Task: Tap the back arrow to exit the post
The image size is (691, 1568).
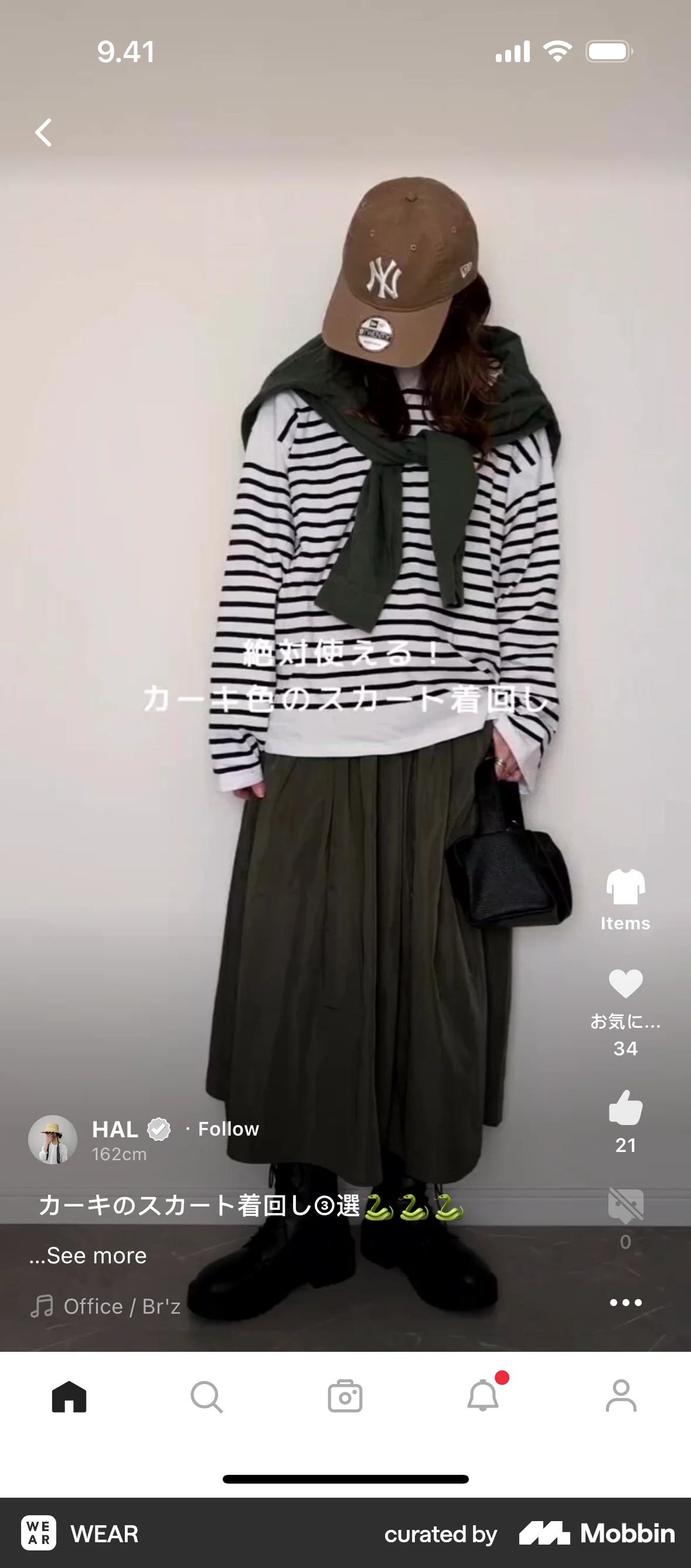Action: 43,132
